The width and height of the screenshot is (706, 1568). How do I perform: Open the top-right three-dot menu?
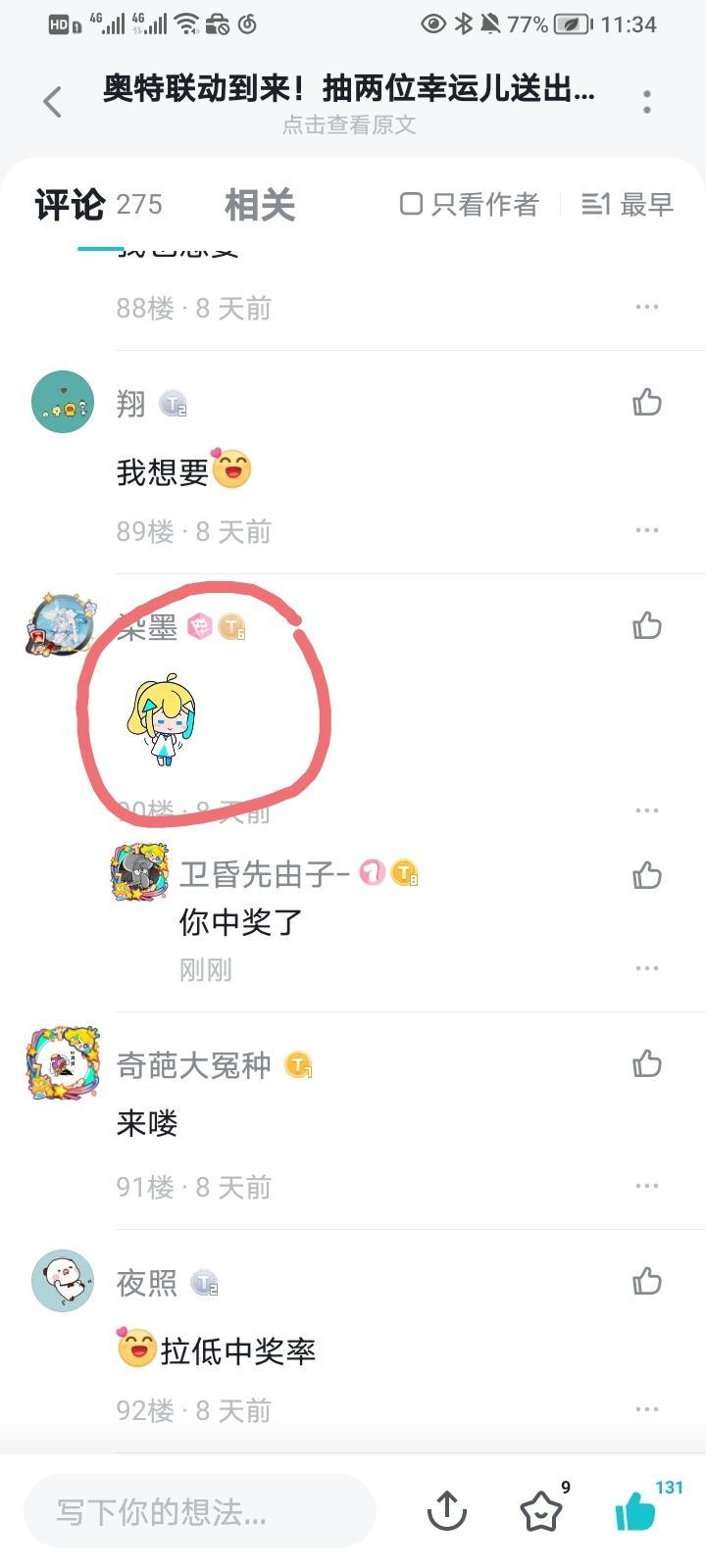[646, 101]
